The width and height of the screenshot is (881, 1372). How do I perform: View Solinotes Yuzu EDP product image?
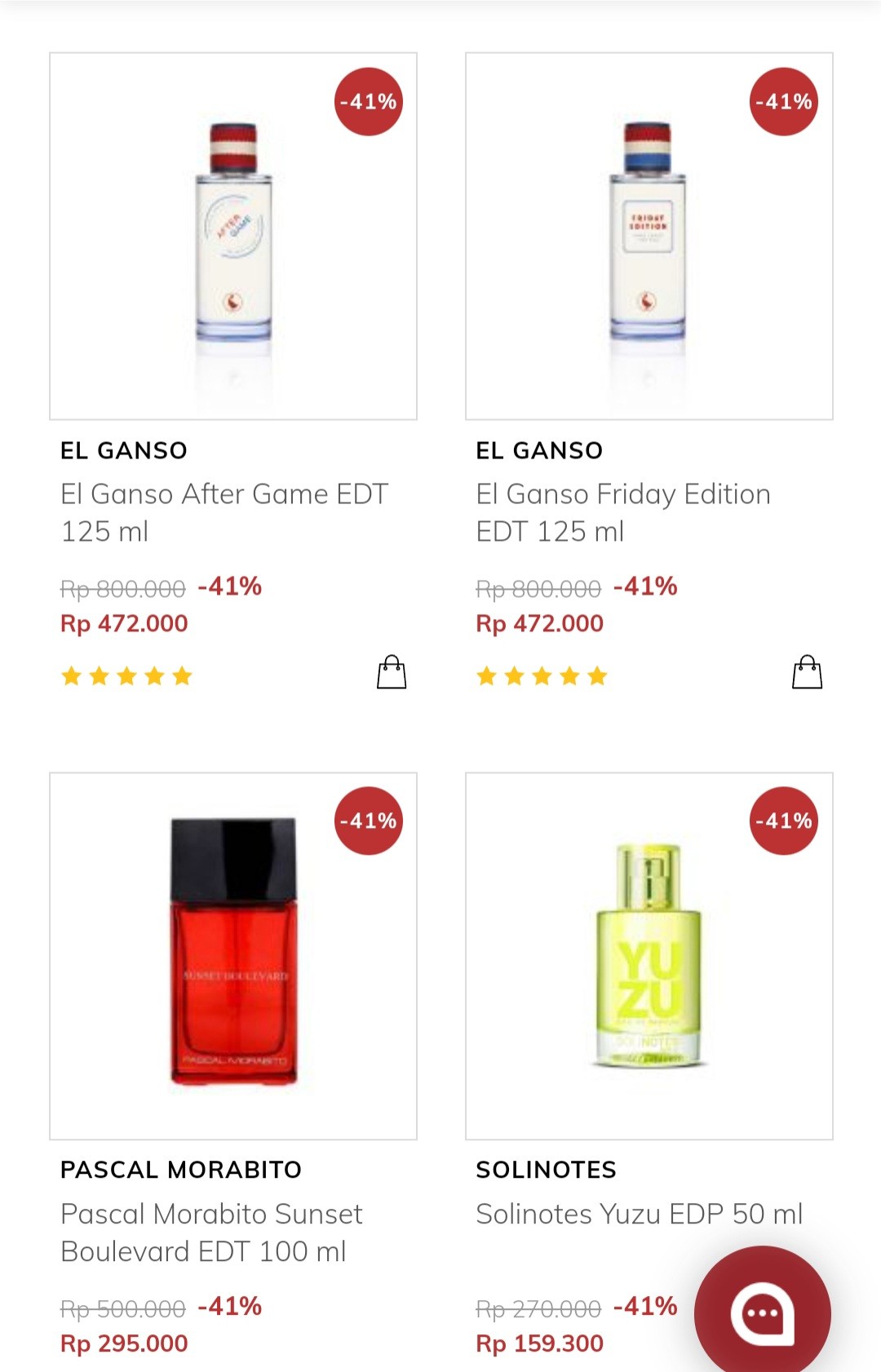[649, 955]
